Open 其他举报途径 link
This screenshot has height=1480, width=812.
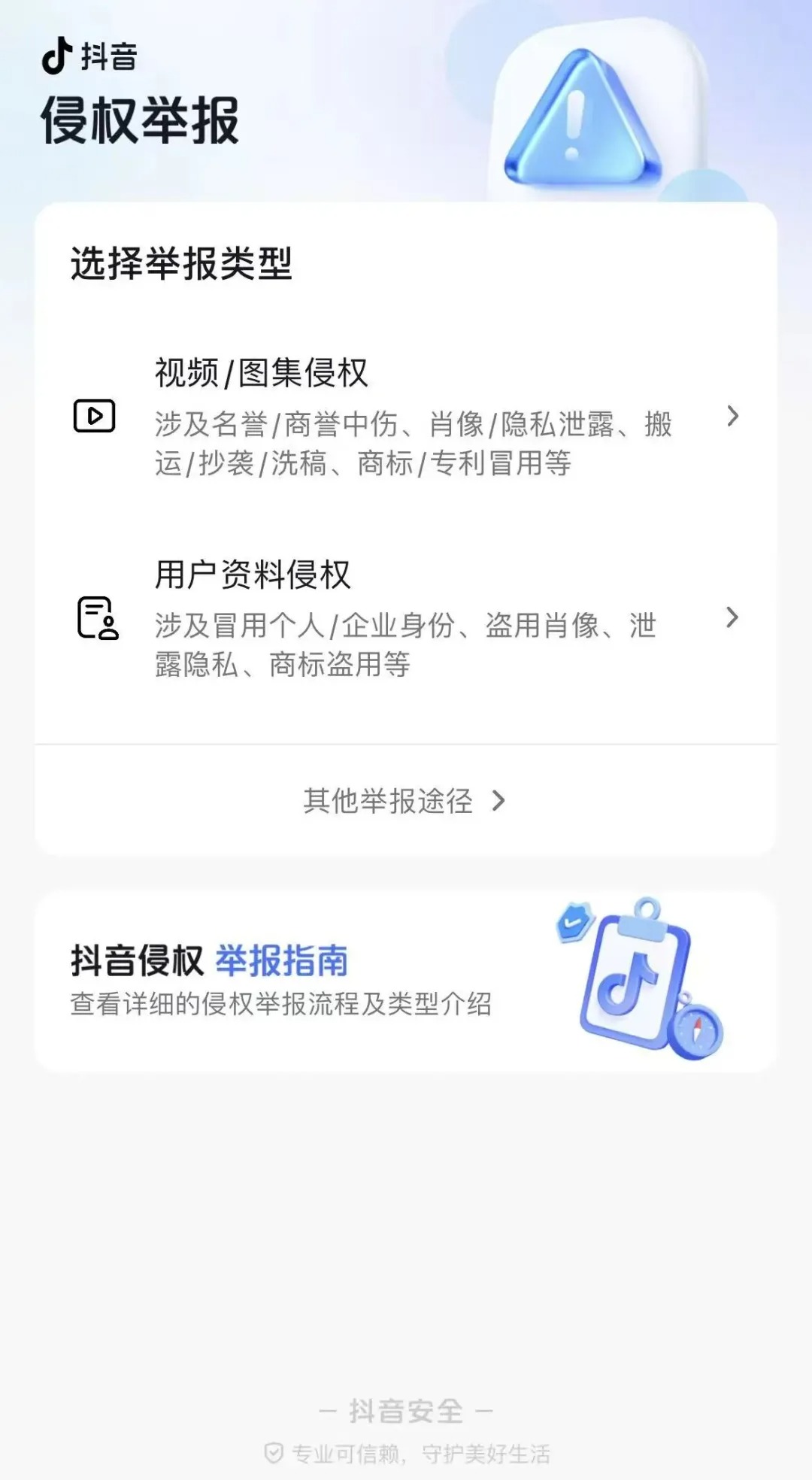coord(404,801)
